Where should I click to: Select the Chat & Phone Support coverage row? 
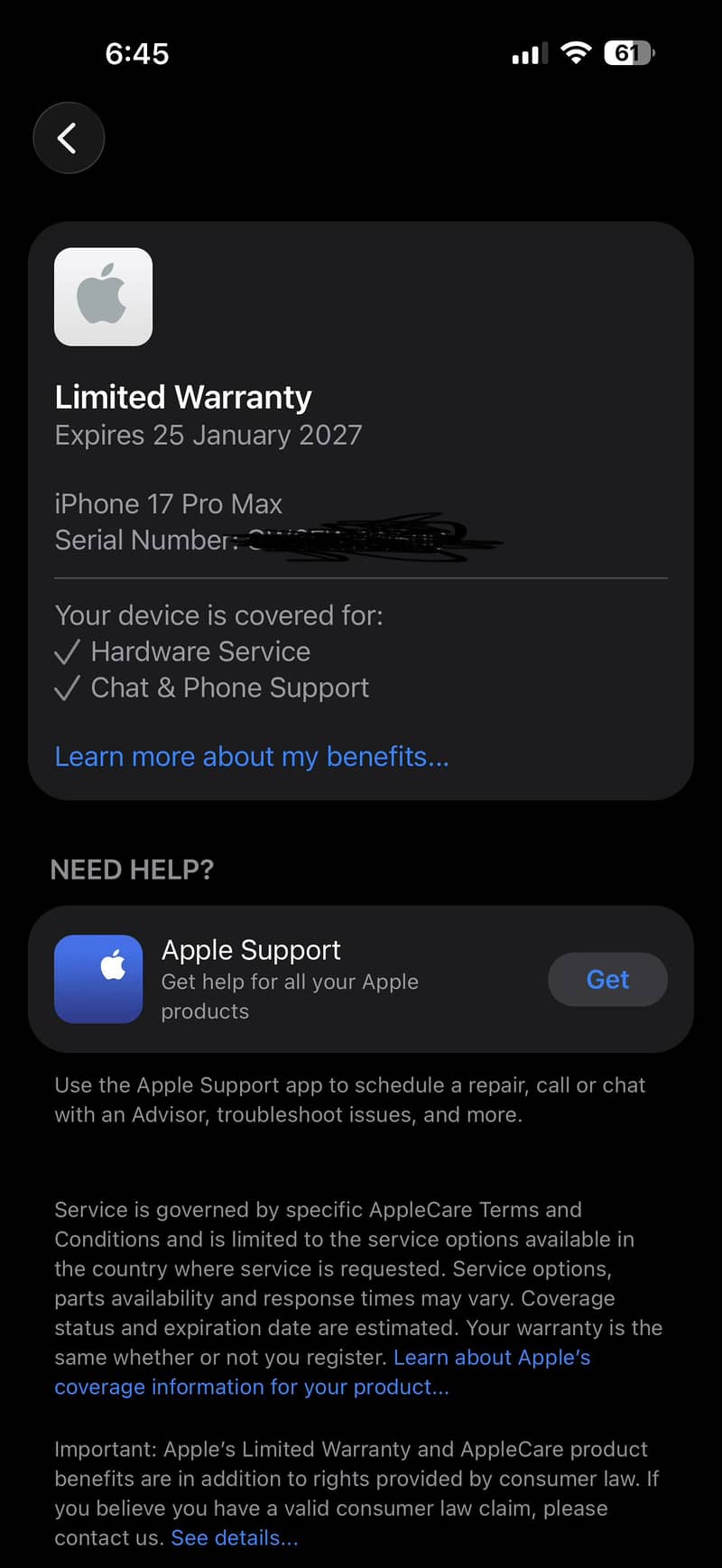click(228, 687)
